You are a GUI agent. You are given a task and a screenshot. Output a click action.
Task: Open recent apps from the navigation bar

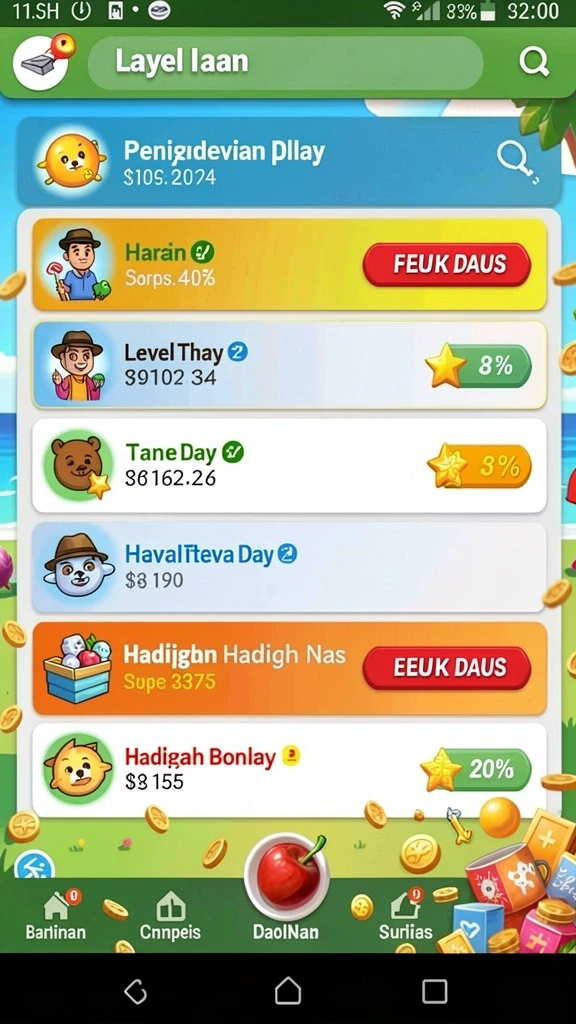click(435, 991)
